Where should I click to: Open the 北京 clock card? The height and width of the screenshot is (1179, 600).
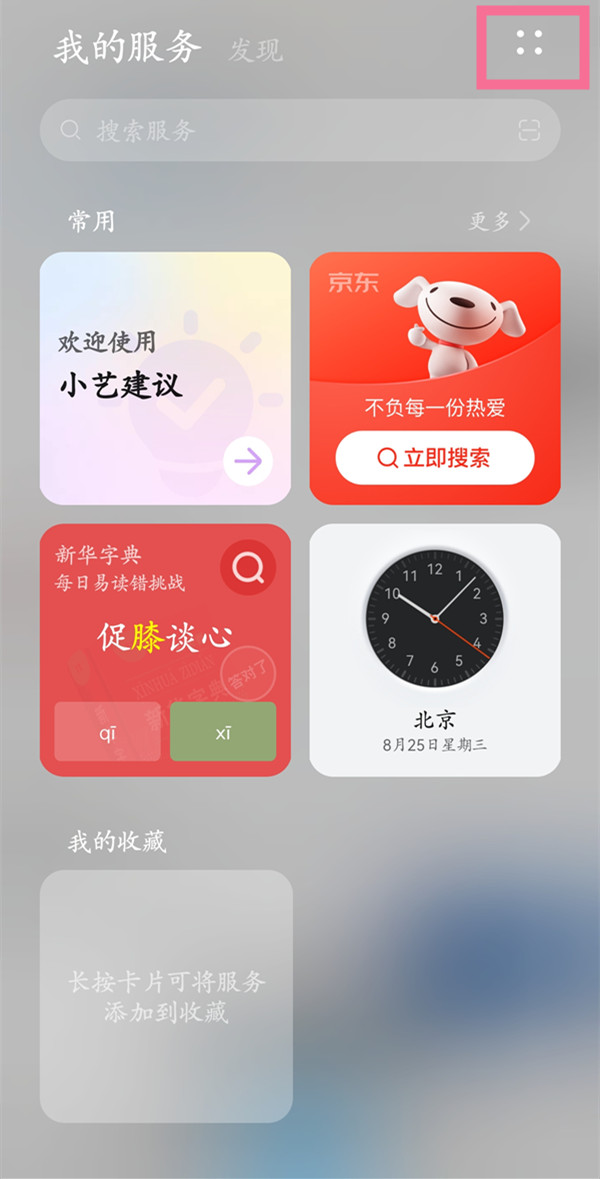coord(435,650)
